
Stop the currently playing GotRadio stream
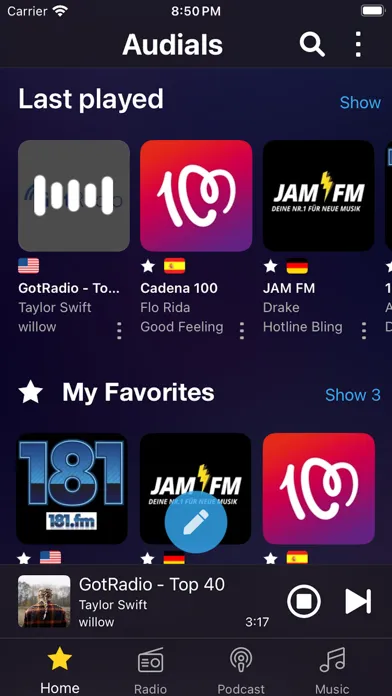pyautogui.click(x=304, y=601)
